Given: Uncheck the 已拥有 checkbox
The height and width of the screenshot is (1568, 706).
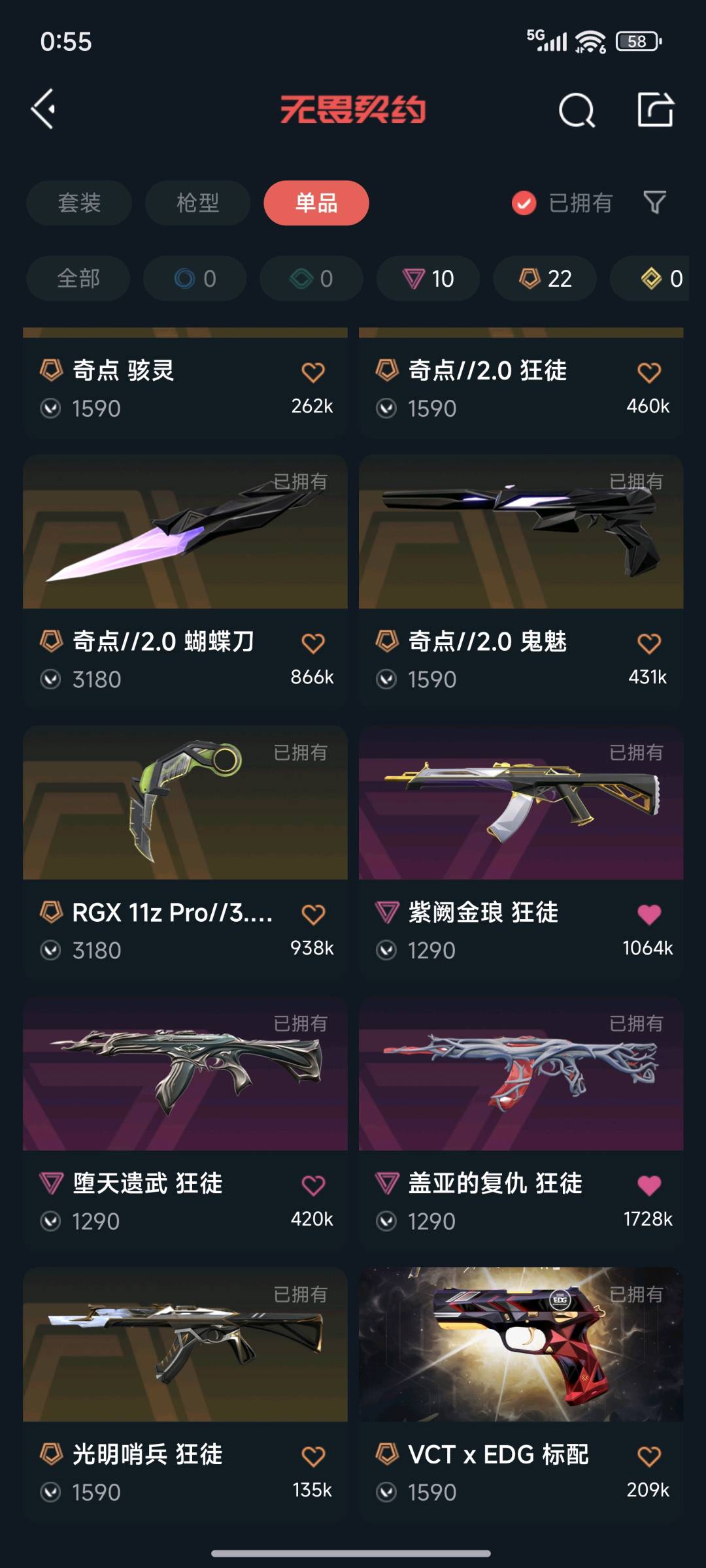Looking at the screenshot, I should (524, 203).
